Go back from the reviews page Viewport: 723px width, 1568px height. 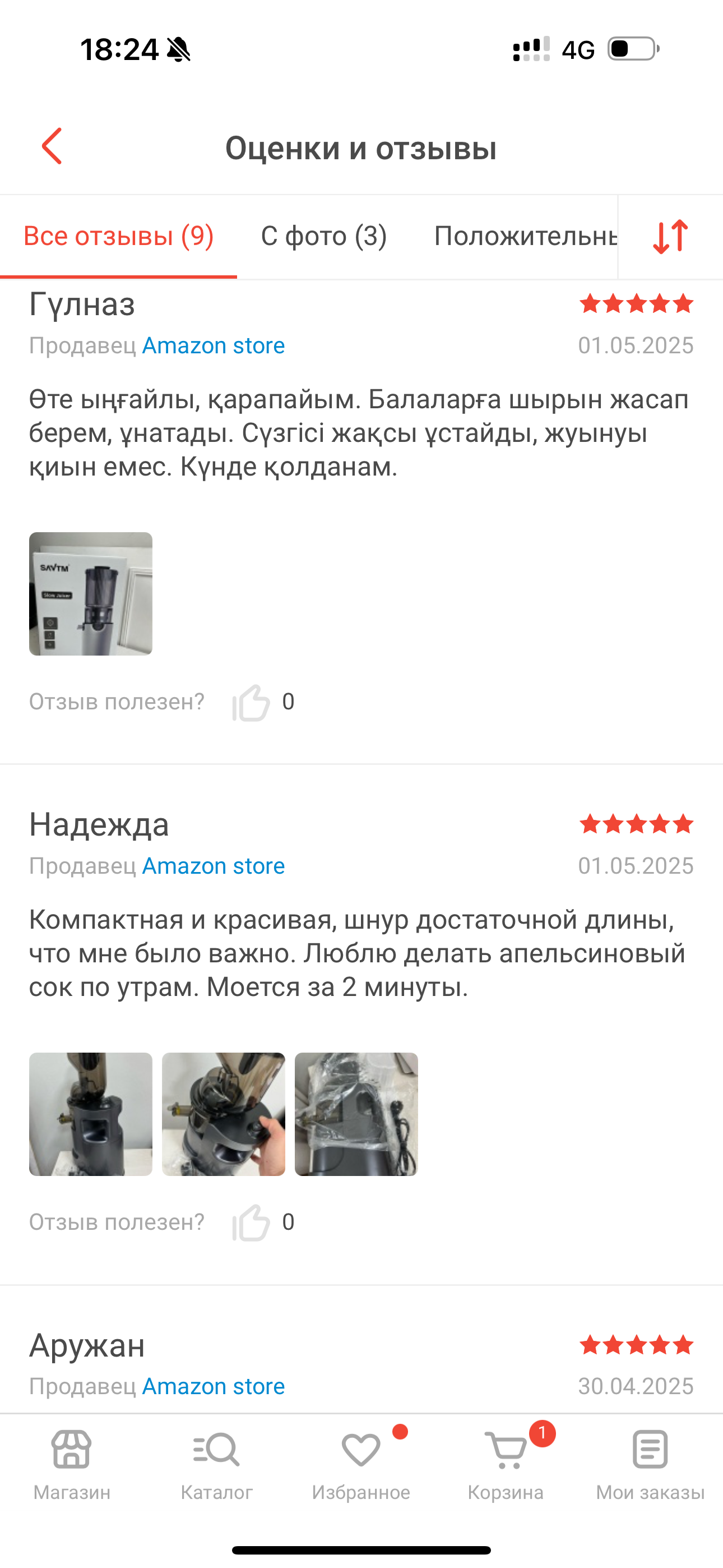52,146
